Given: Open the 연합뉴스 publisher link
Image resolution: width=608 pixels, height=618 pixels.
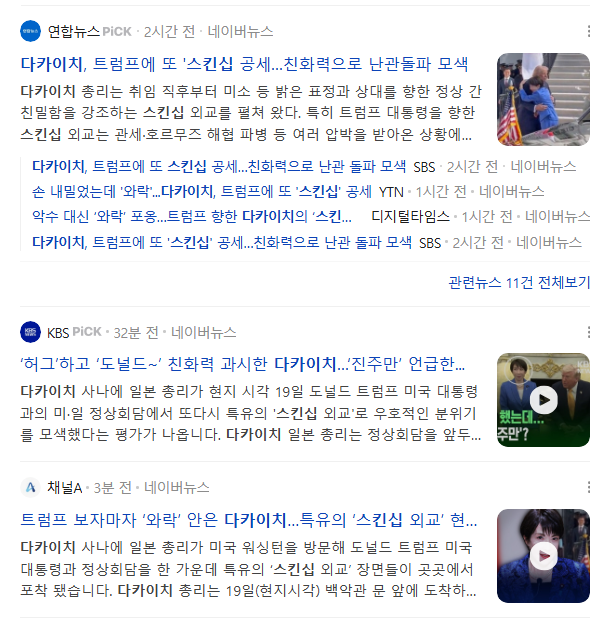Looking at the screenshot, I should pyautogui.click(x=72, y=31).
